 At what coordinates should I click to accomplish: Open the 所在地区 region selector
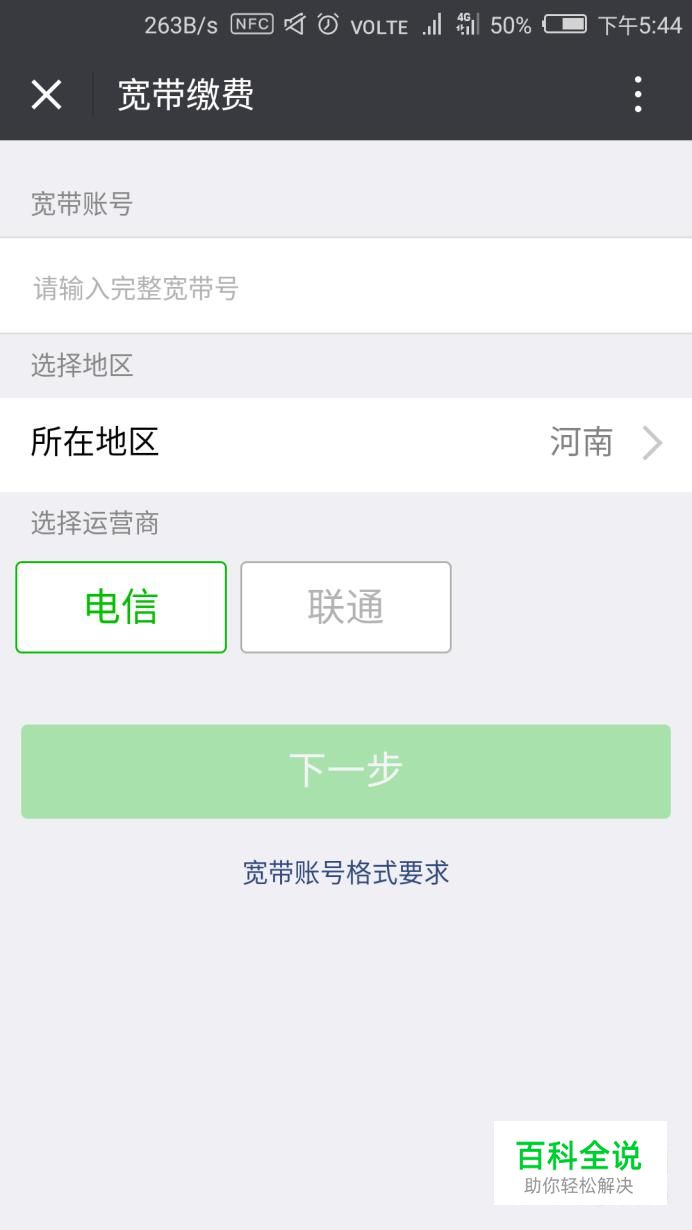point(346,443)
